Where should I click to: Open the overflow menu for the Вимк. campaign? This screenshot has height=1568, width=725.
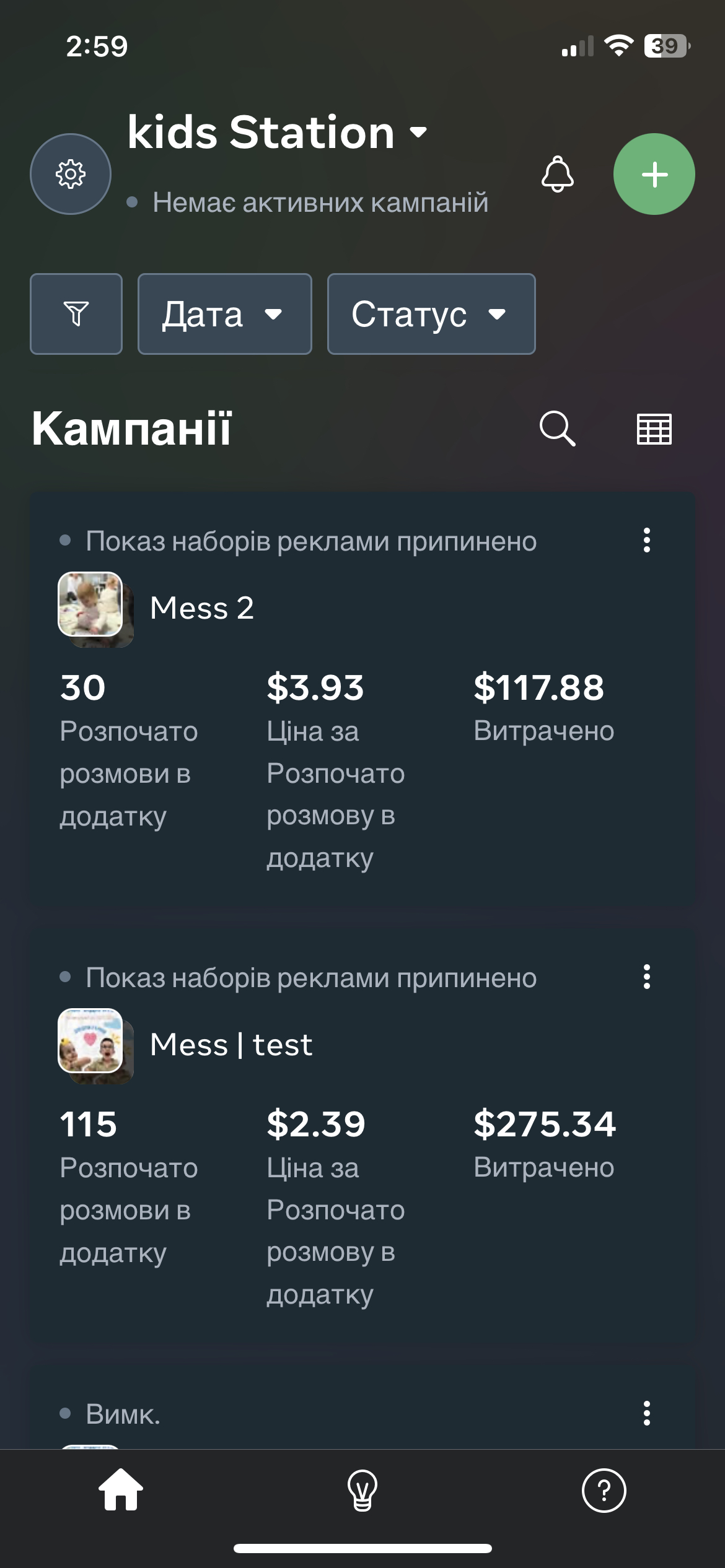(646, 1414)
